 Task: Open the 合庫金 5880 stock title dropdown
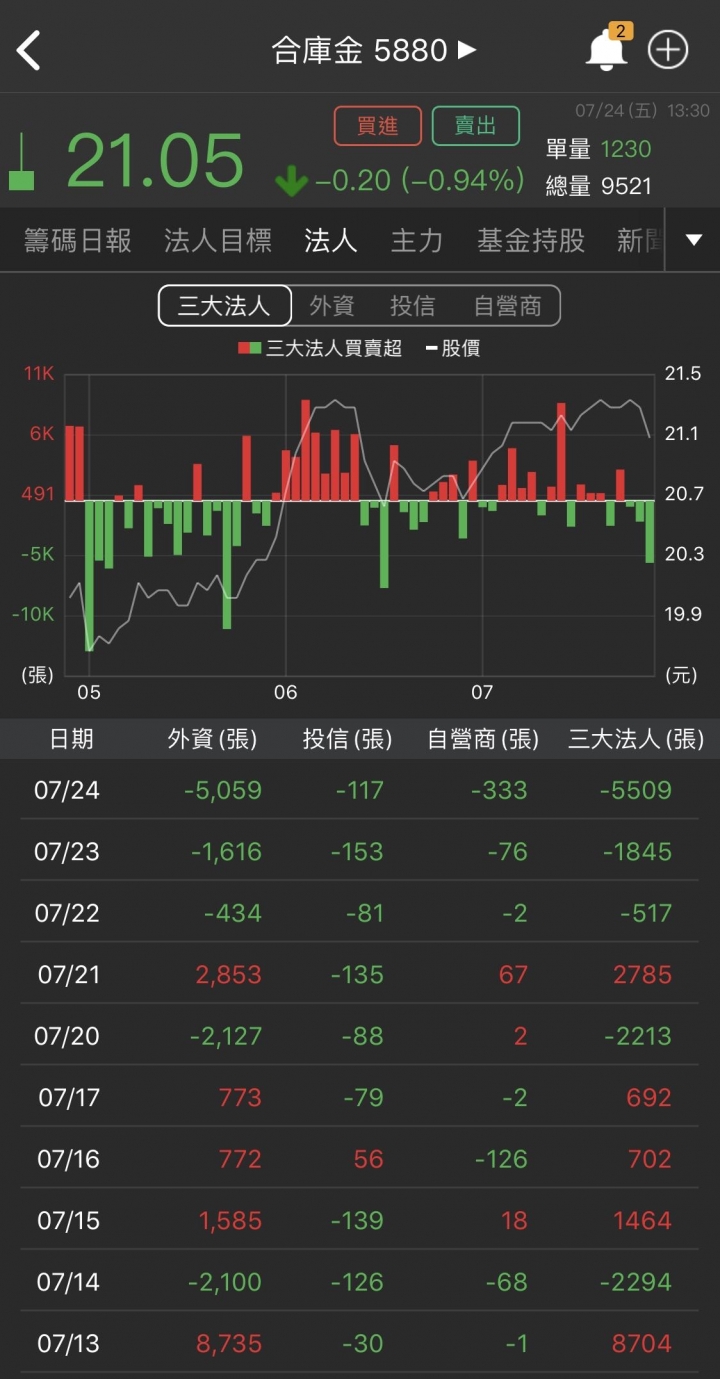pos(374,50)
